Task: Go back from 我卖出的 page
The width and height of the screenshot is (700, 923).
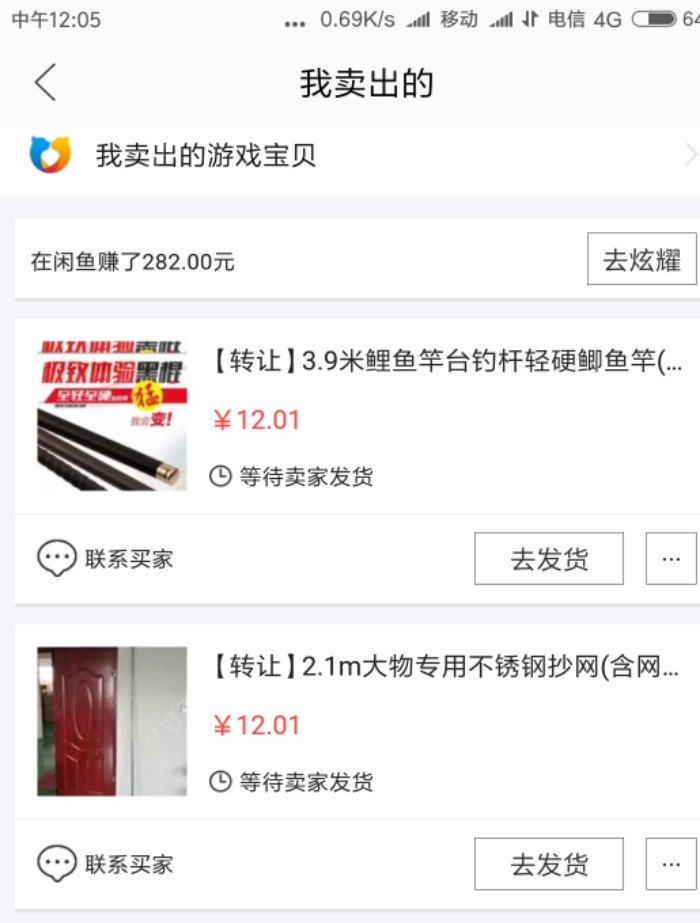Action: [45, 83]
